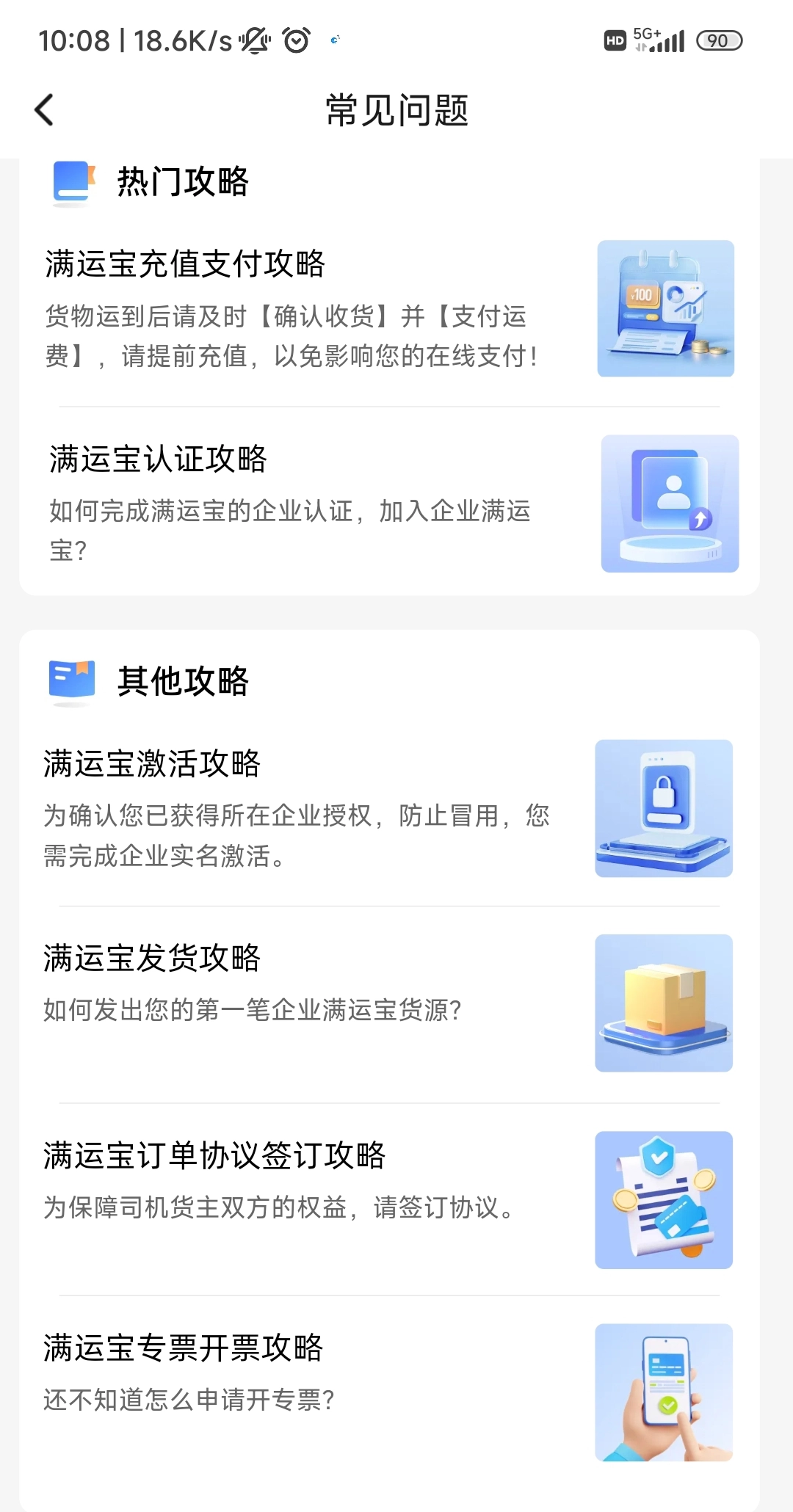View 满运宝激活攻略 guide
This screenshot has width=793, height=1512.
(x=152, y=764)
